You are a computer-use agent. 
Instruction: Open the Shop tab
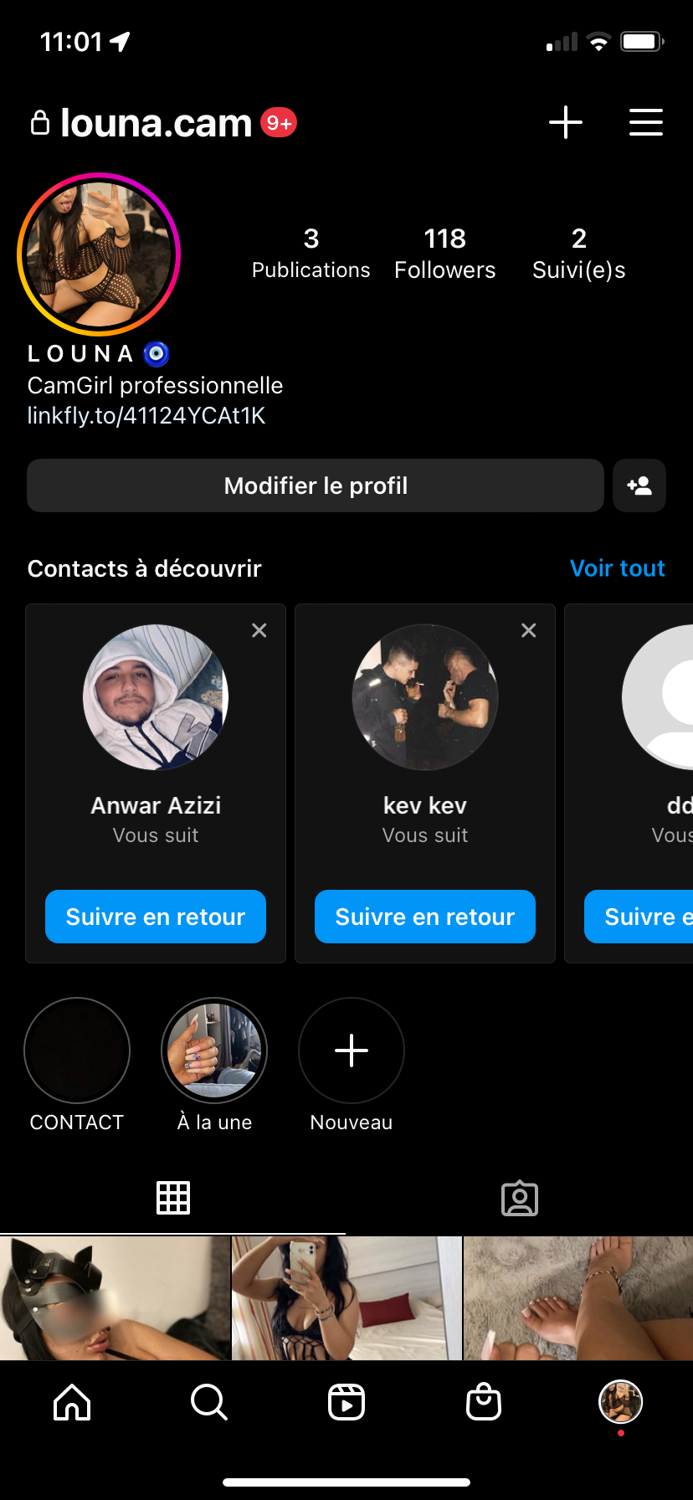[483, 1403]
